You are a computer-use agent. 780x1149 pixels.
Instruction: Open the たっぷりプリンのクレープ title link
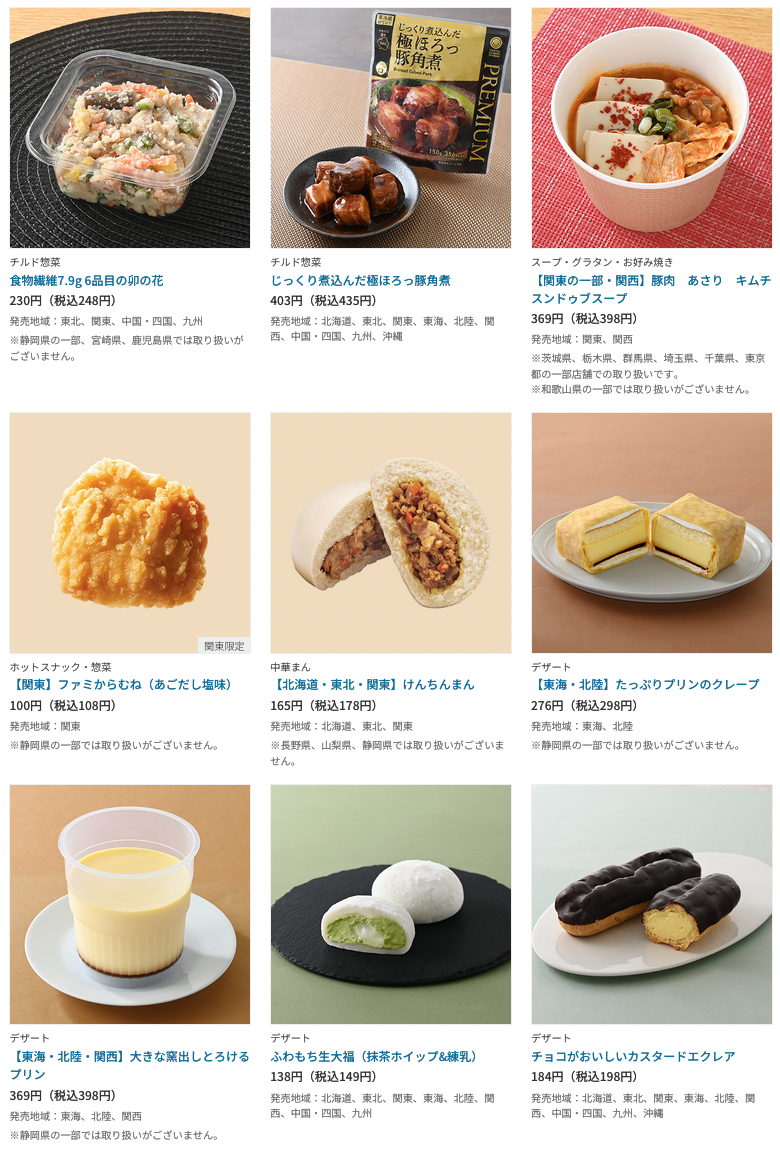click(x=645, y=684)
